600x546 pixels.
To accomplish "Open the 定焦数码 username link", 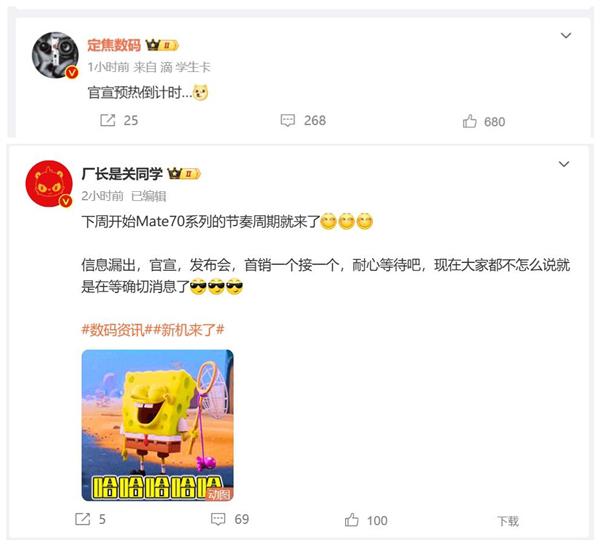I will (x=113, y=46).
